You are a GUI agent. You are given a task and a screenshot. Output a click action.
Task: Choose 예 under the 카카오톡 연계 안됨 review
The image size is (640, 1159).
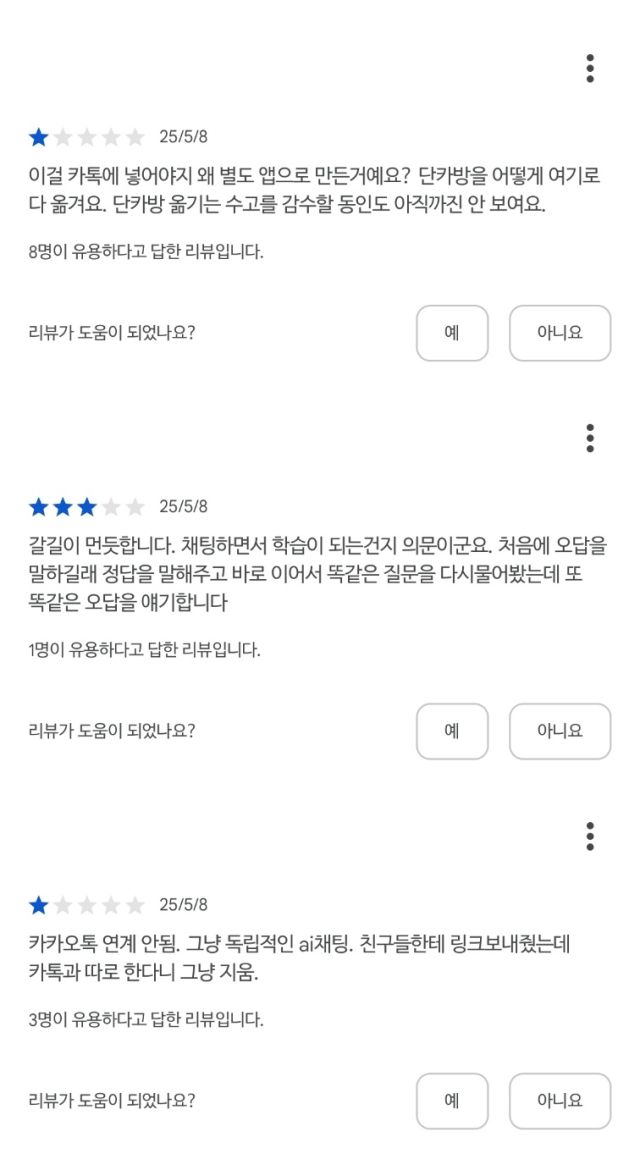[x=452, y=1101]
